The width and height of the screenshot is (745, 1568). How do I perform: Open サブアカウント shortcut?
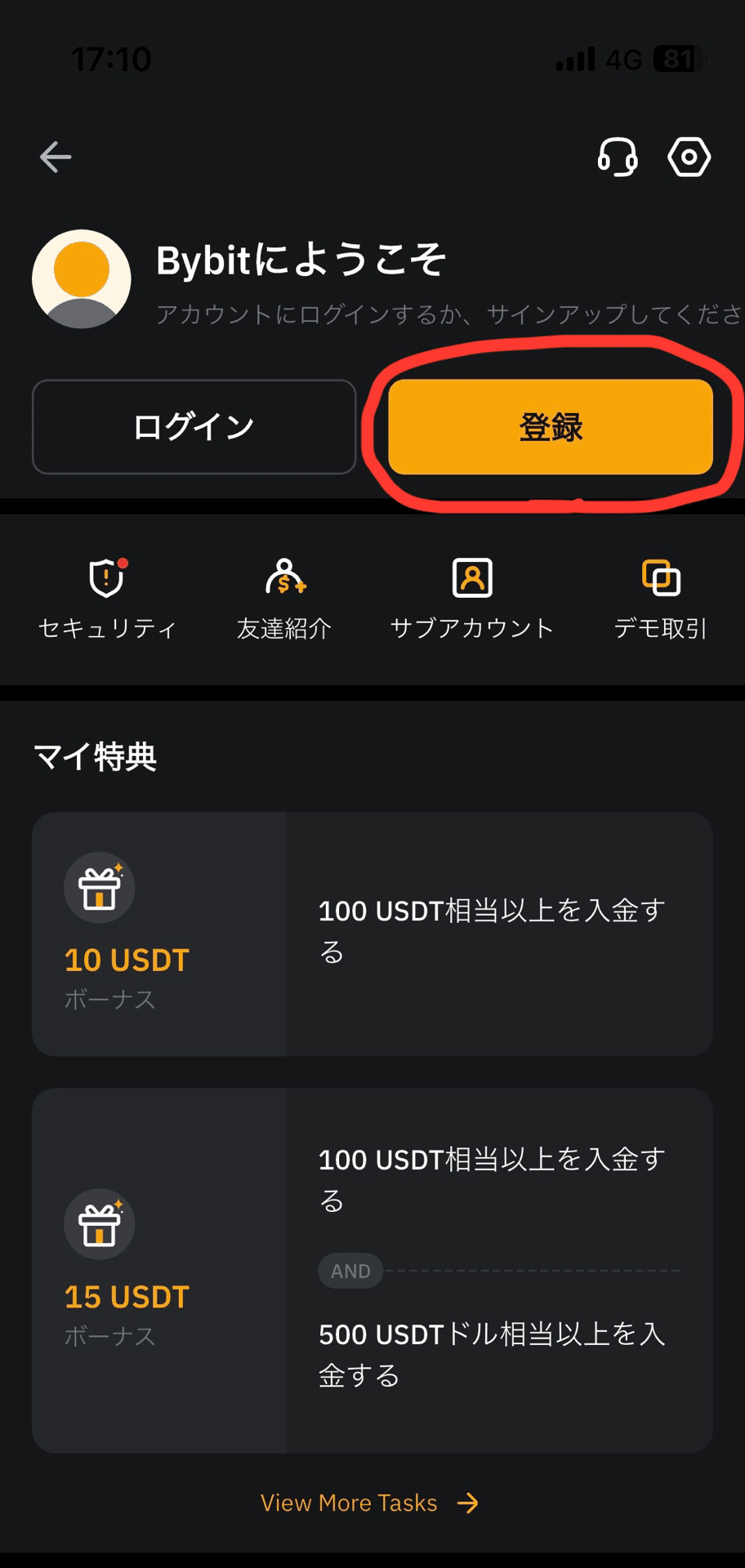472,599
